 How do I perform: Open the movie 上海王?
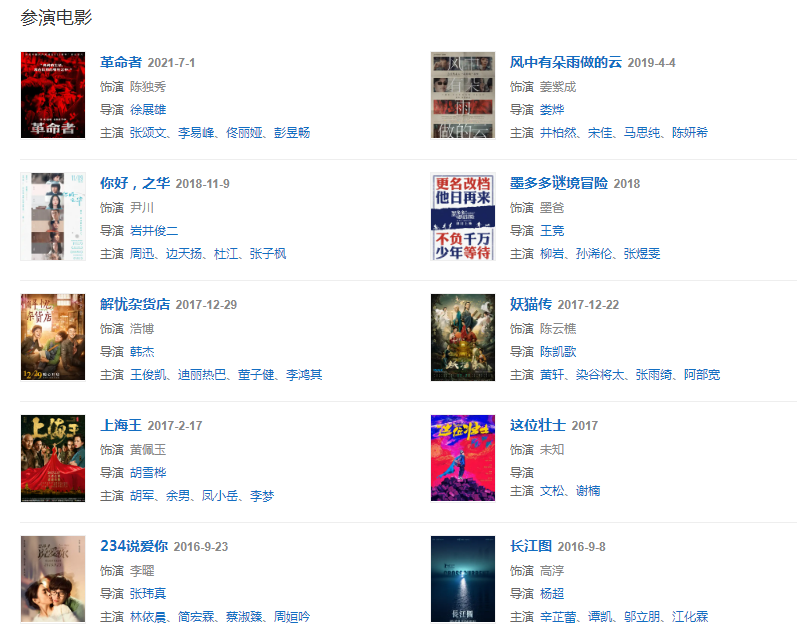pyautogui.click(x=121, y=425)
